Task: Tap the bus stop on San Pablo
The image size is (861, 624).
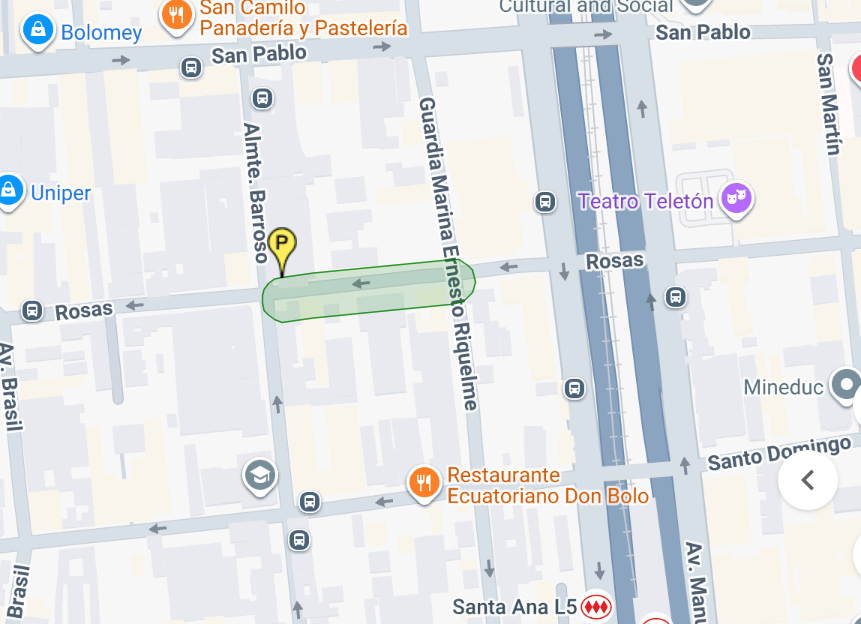Action: [x=191, y=67]
